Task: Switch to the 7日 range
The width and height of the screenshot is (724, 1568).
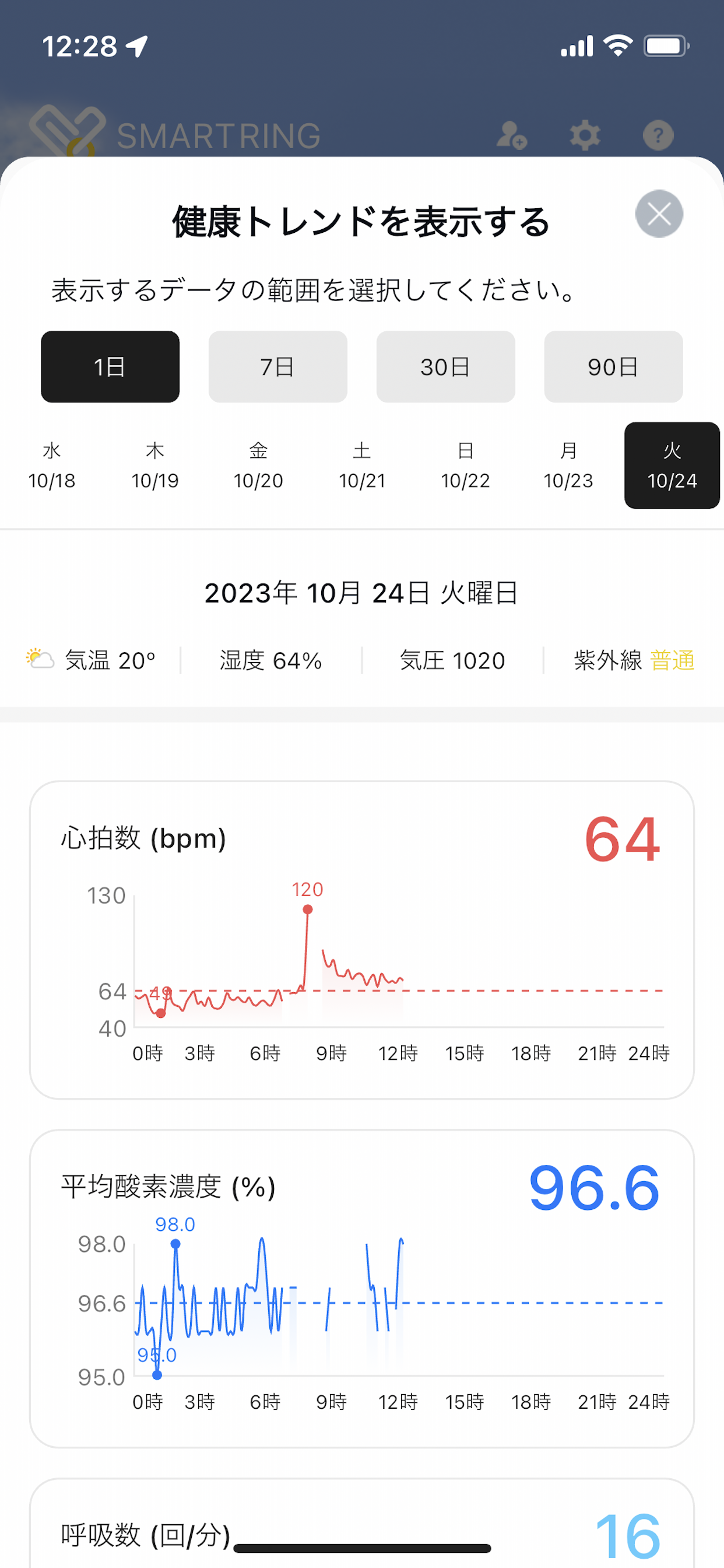Action: [x=278, y=366]
